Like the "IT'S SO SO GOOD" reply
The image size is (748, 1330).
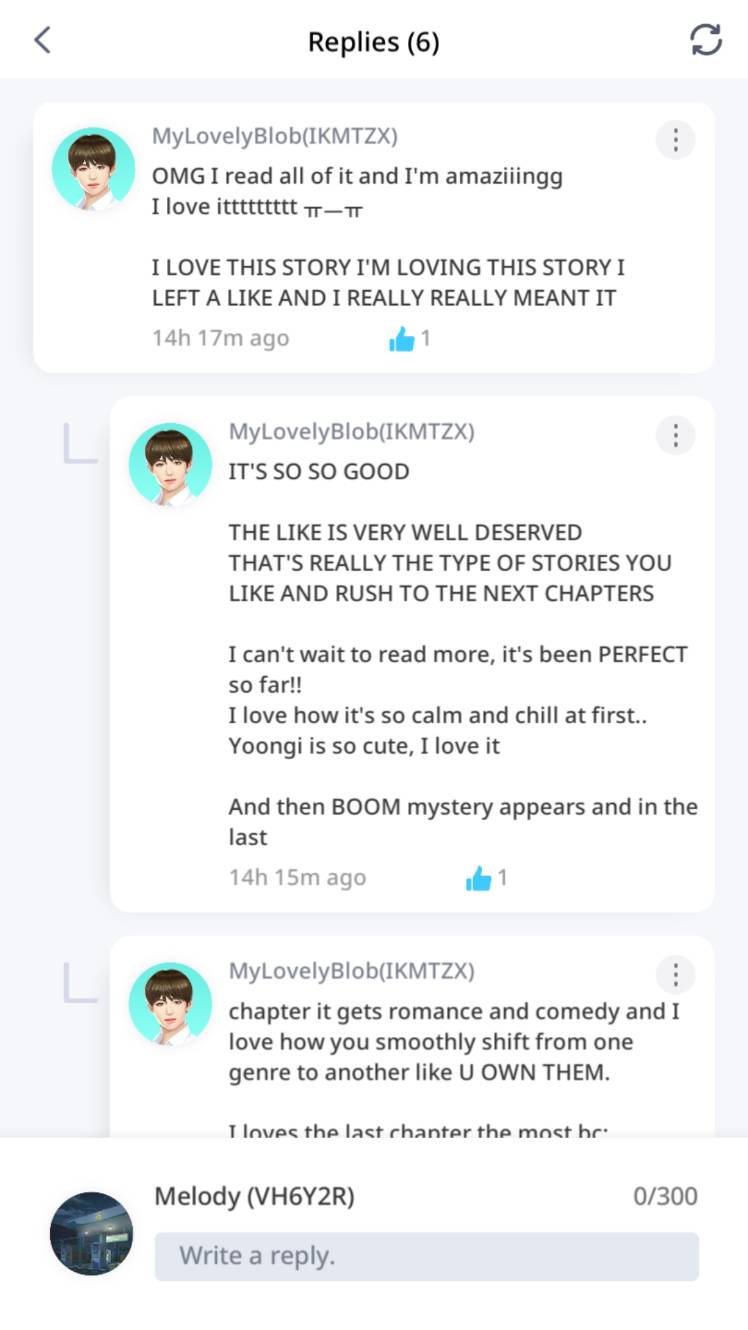click(479, 879)
